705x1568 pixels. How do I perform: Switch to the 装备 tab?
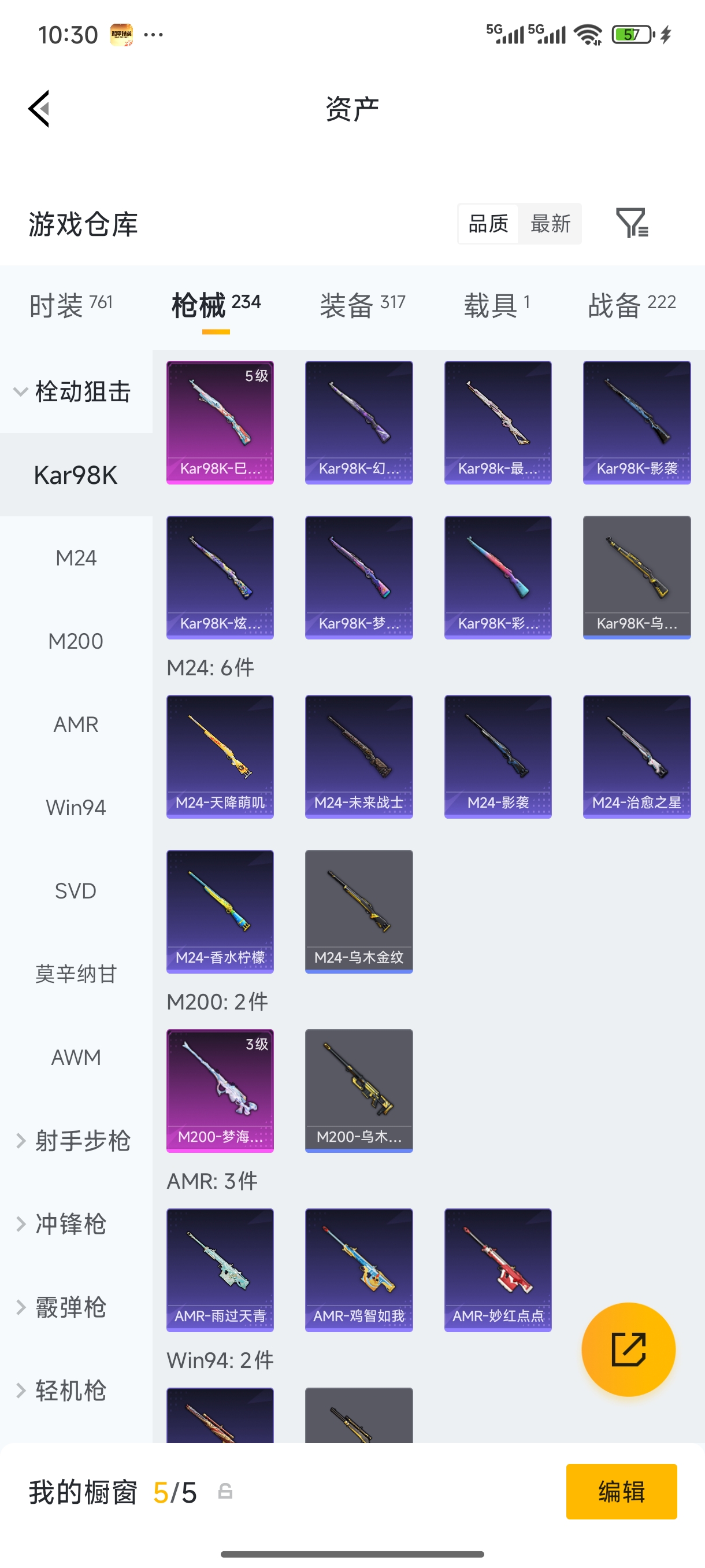[x=362, y=304]
